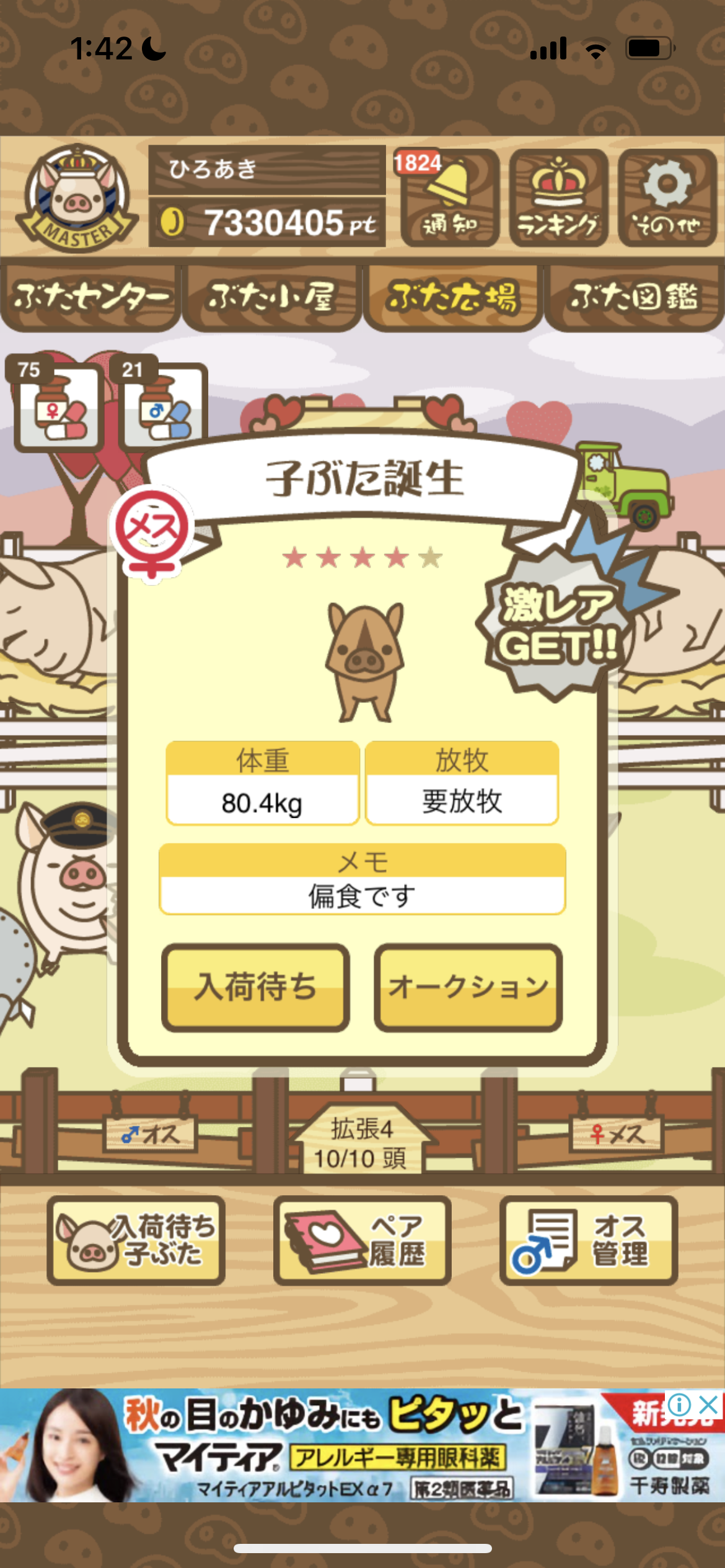
Task: Switch to the ぶたセンター tab
Action: coord(90,298)
